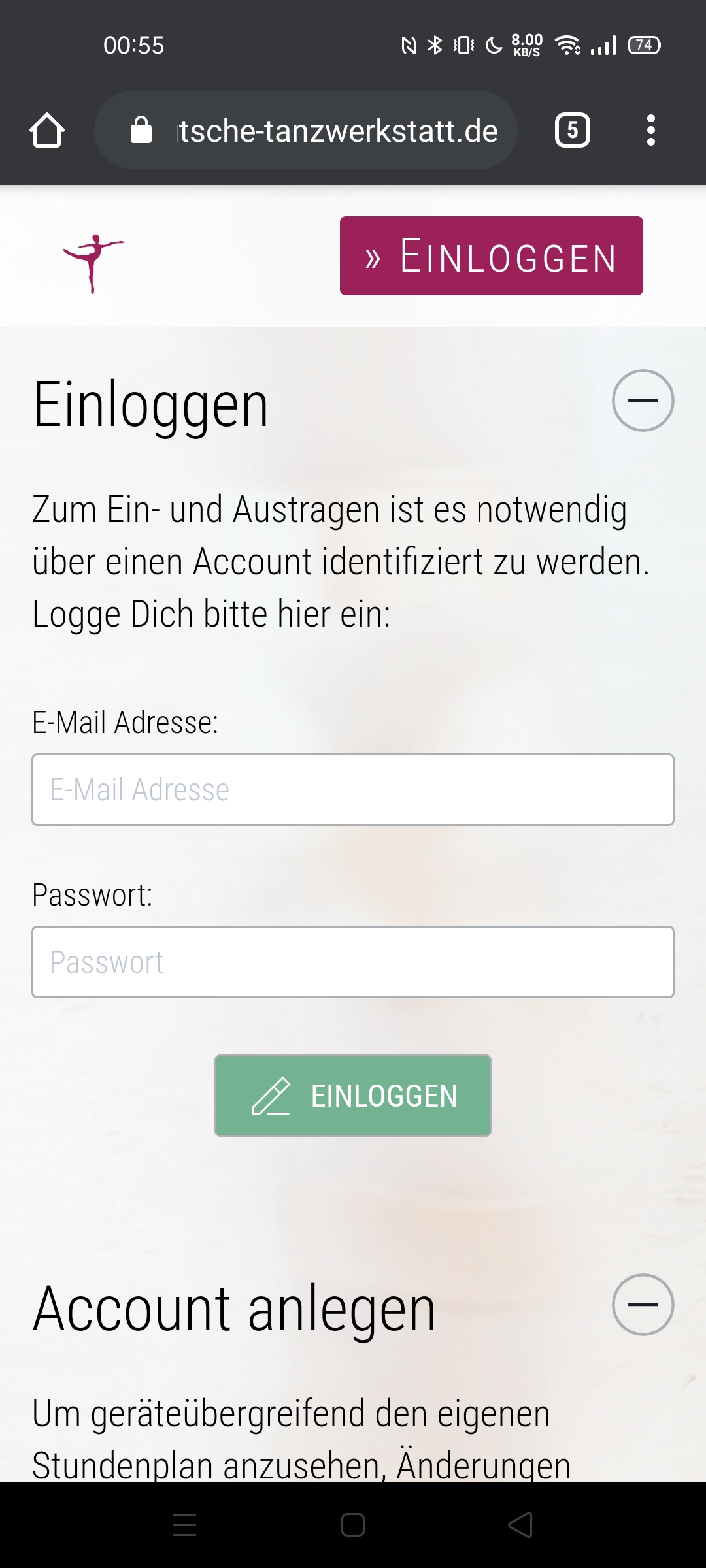Image resolution: width=706 pixels, height=1568 pixels.
Task: Tap the magenta Einloggen header button
Action: pos(492,255)
